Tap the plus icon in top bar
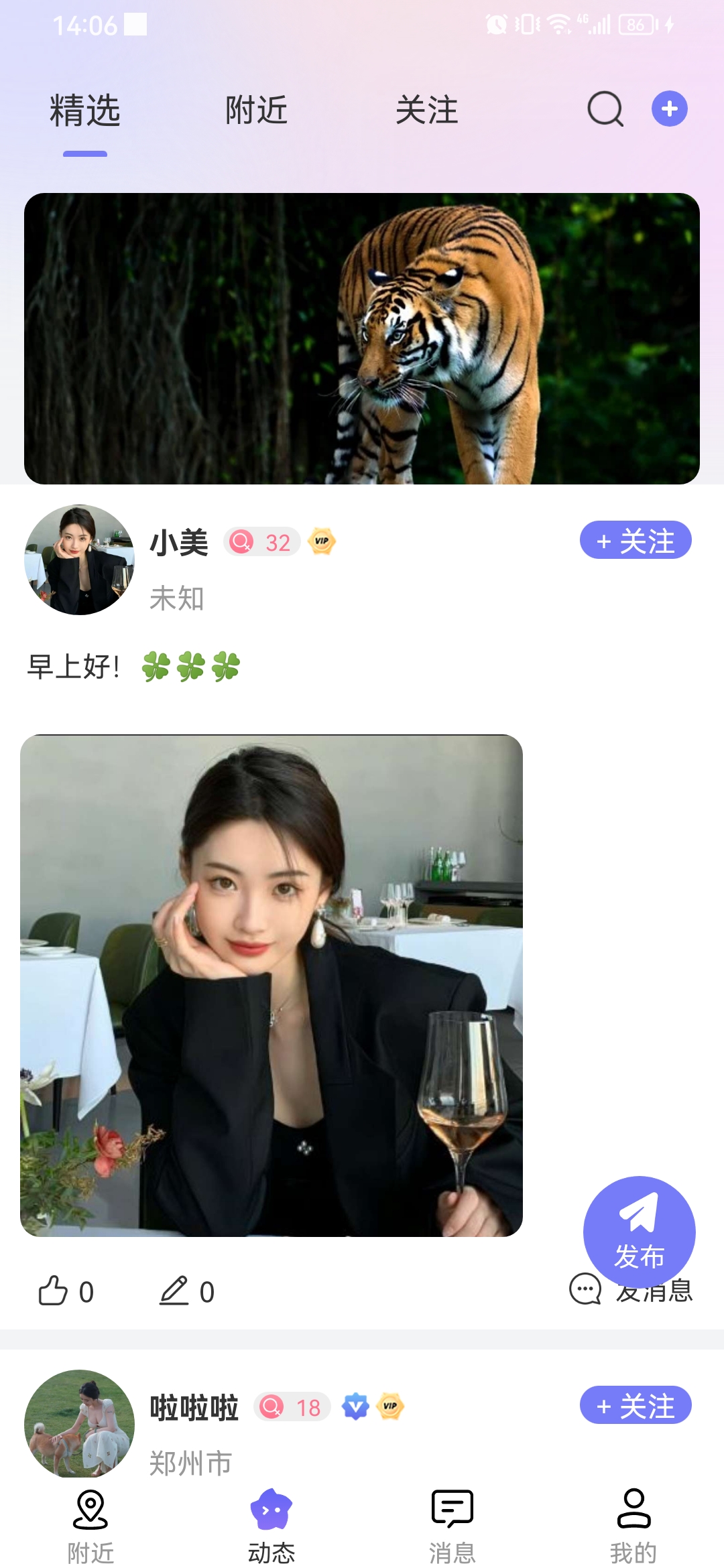 click(670, 109)
